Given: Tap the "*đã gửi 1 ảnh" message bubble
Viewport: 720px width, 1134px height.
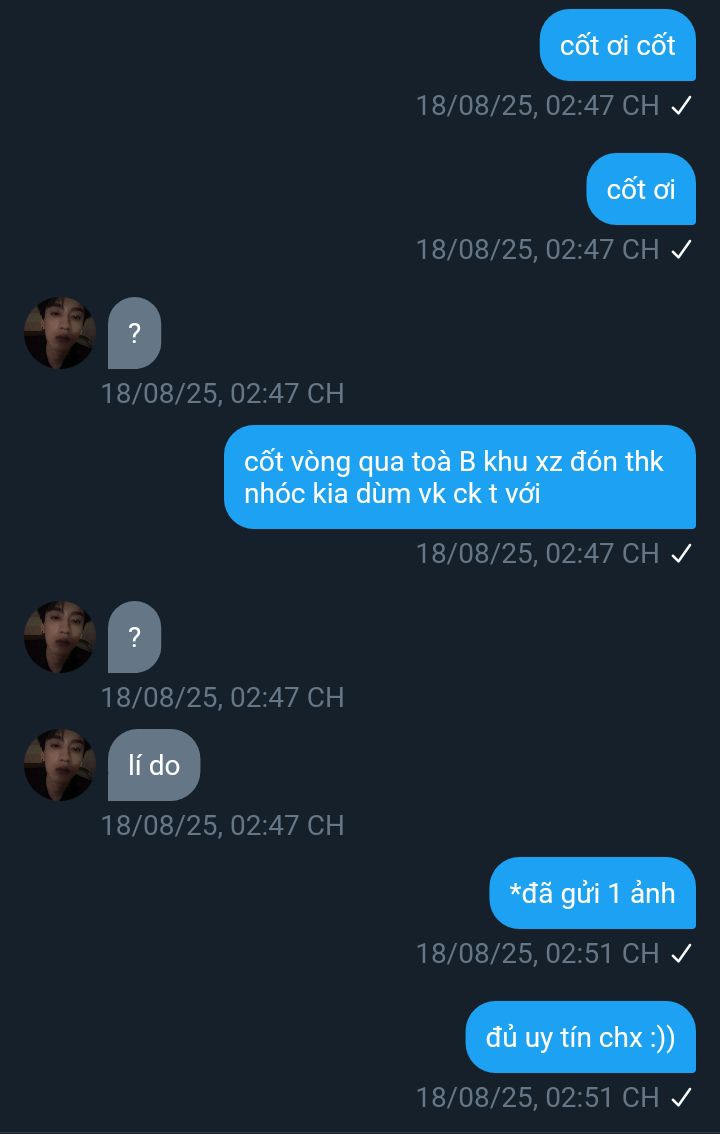Looking at the screenshot, I should click(592, 893).
